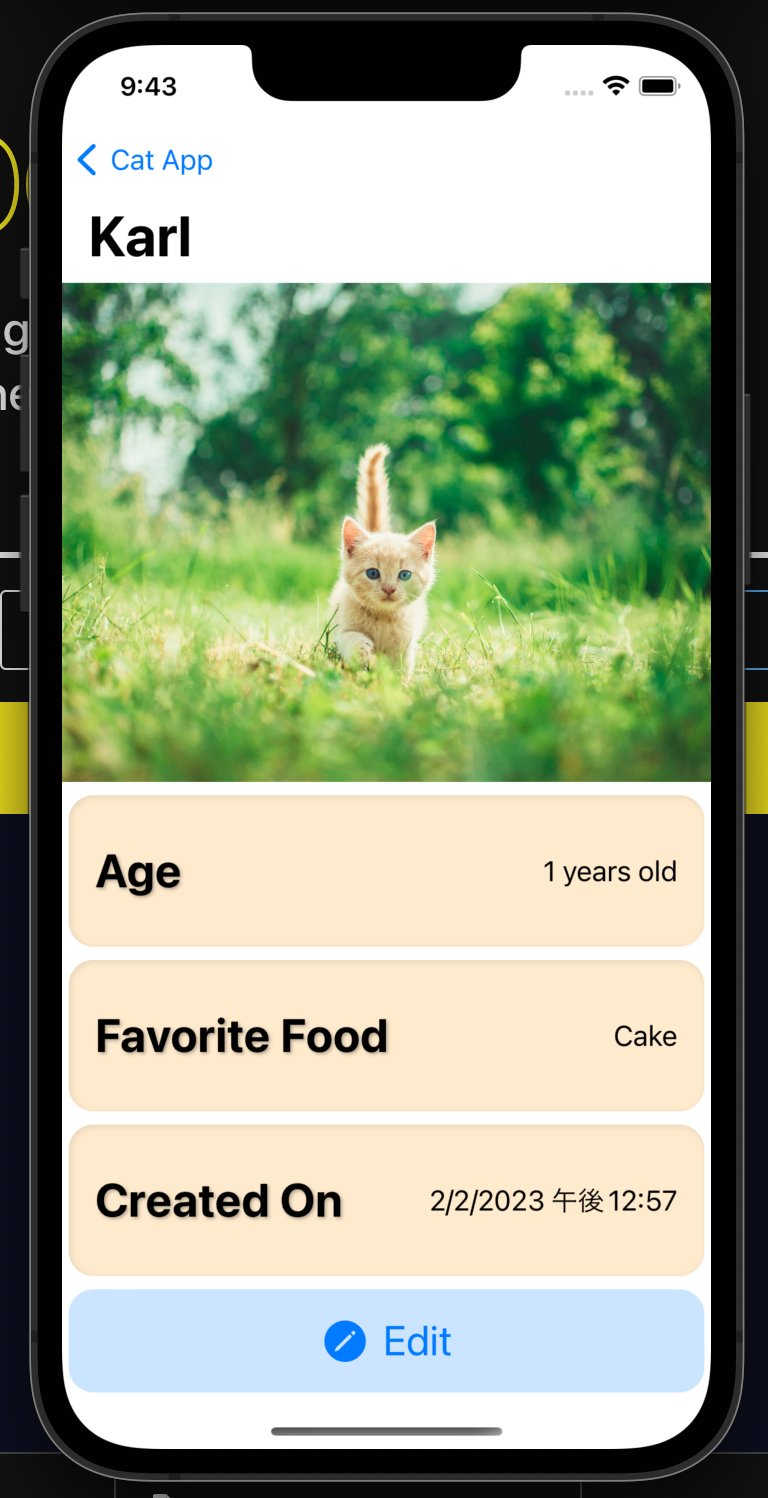768x1498 pixels.
Task: Tap the Wi-Fi status icon
Action: (616, 86)
